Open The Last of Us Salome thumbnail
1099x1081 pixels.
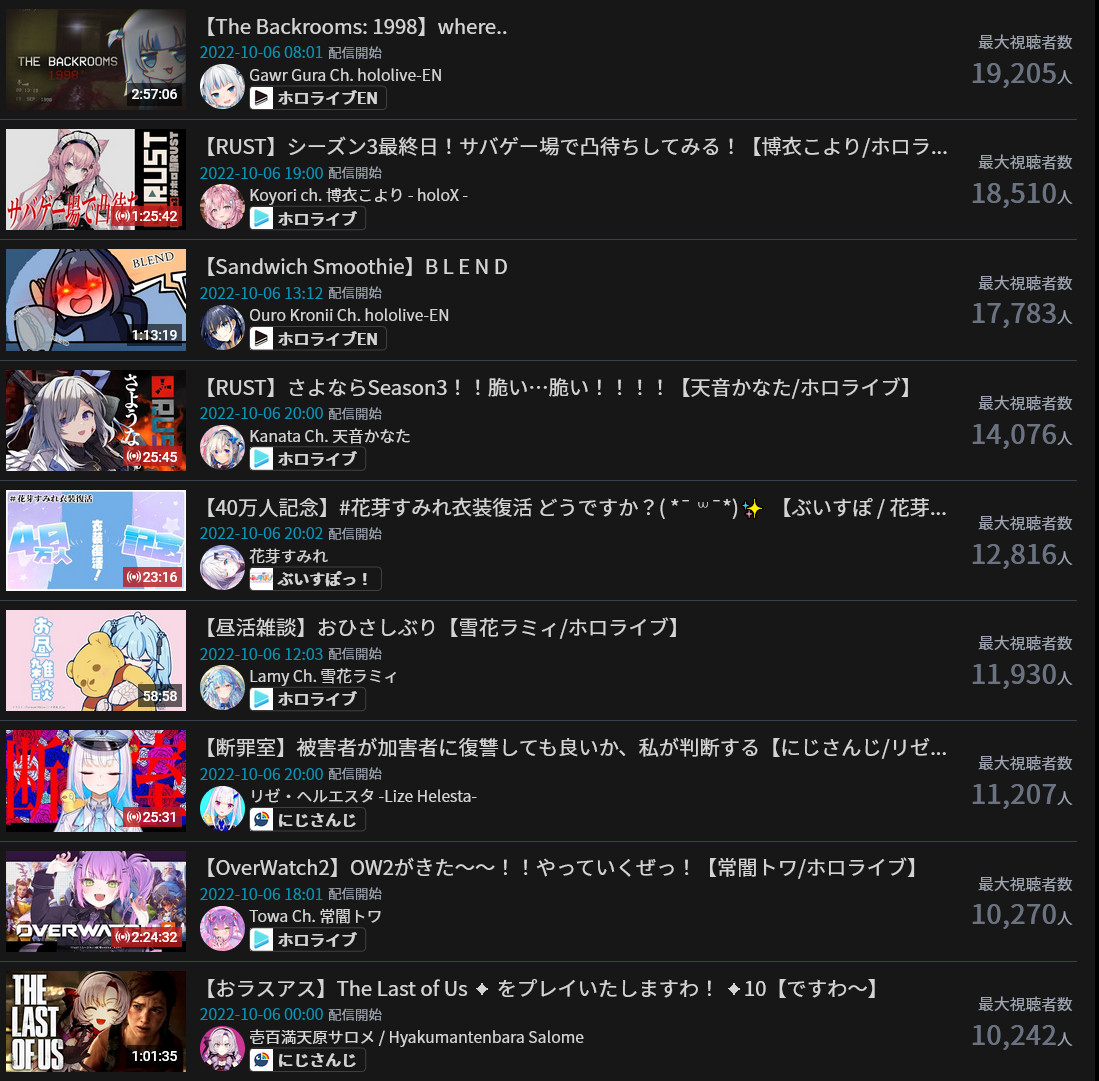[96, 1021]
